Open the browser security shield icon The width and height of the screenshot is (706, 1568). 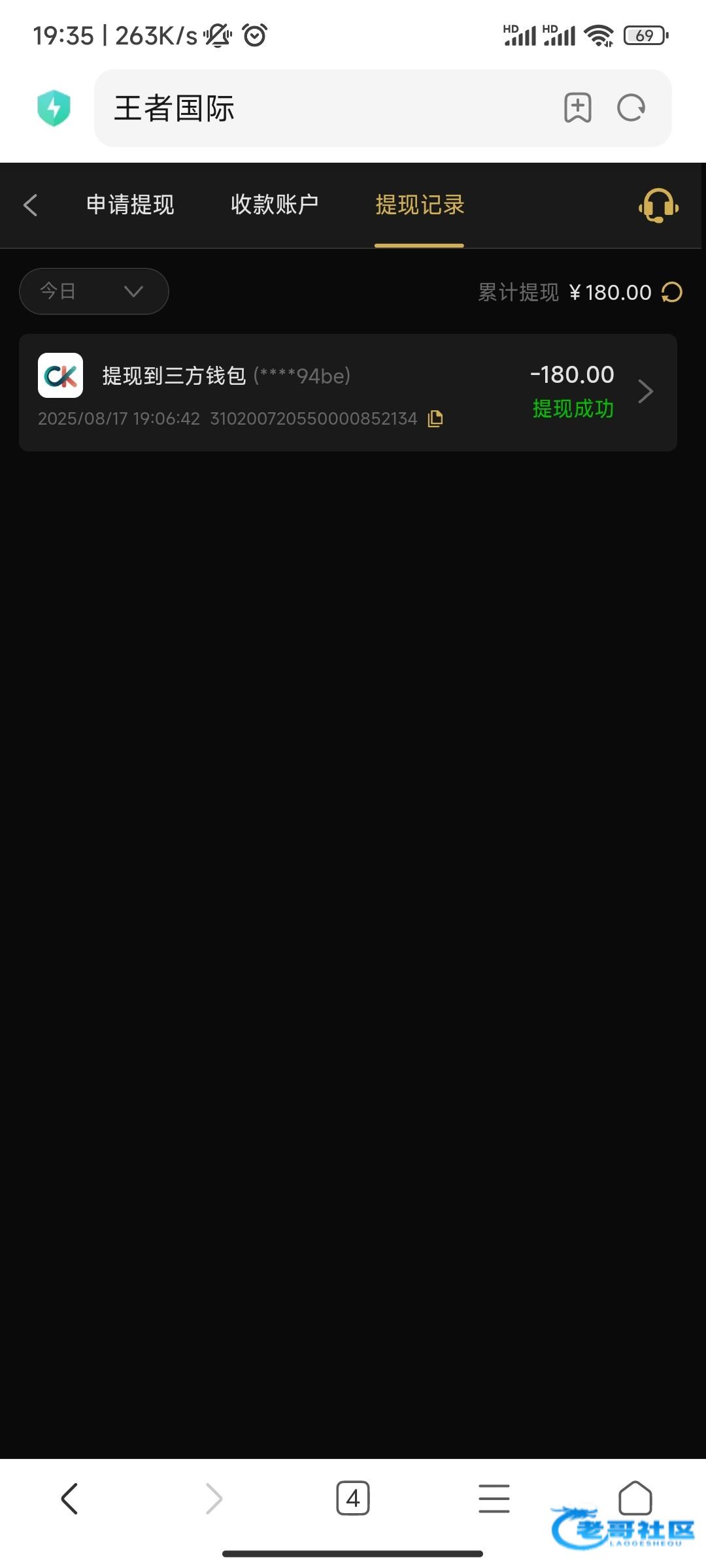[x=54, y=108]
